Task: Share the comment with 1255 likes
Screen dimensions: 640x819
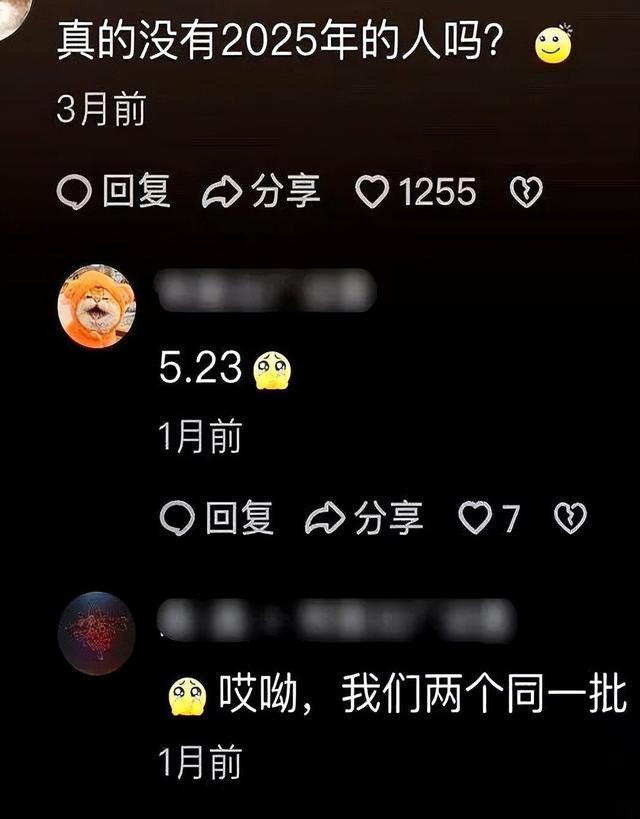Action: tap(261, 192)
